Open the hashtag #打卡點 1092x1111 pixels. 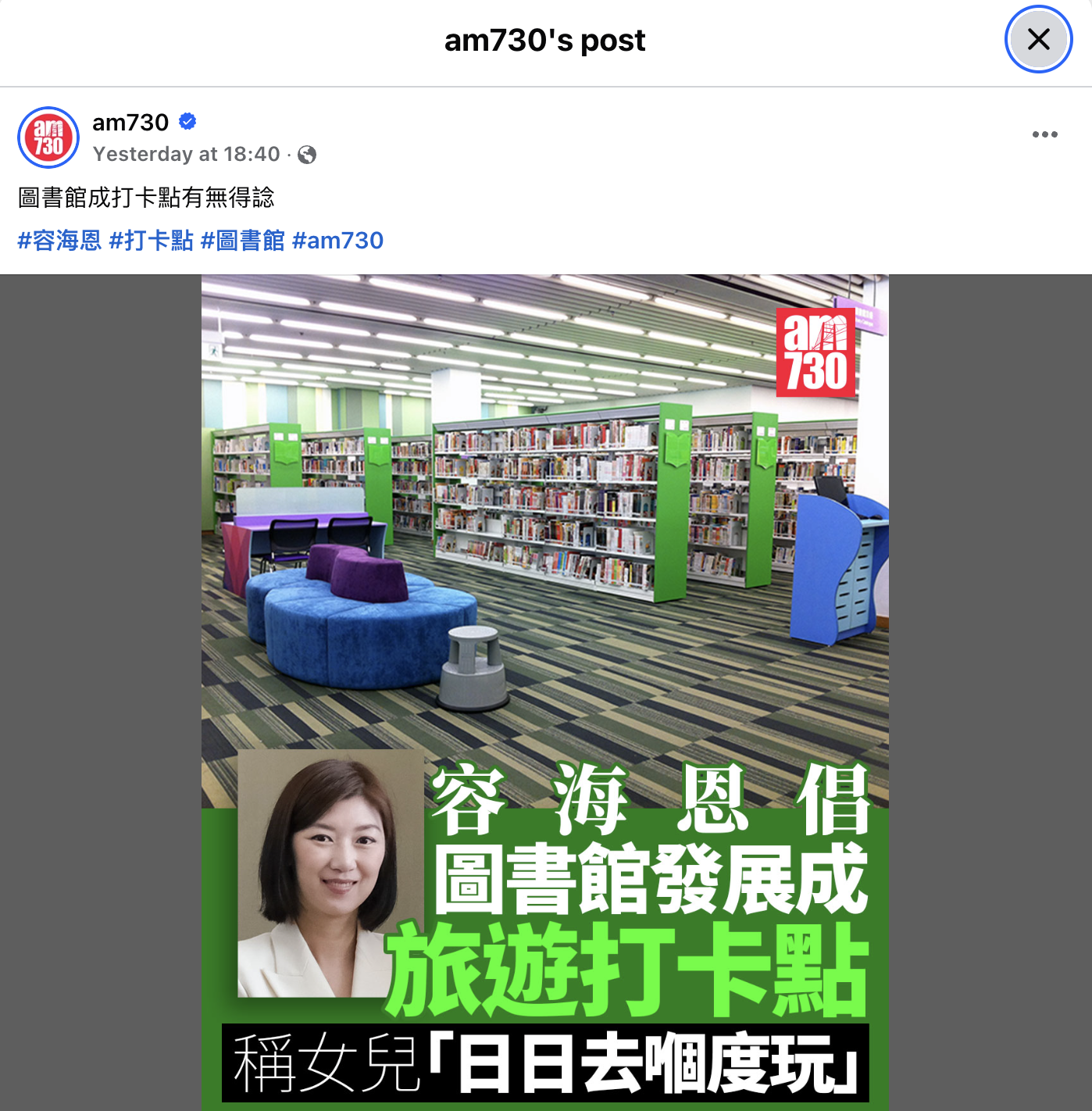[x=151, y=240]
